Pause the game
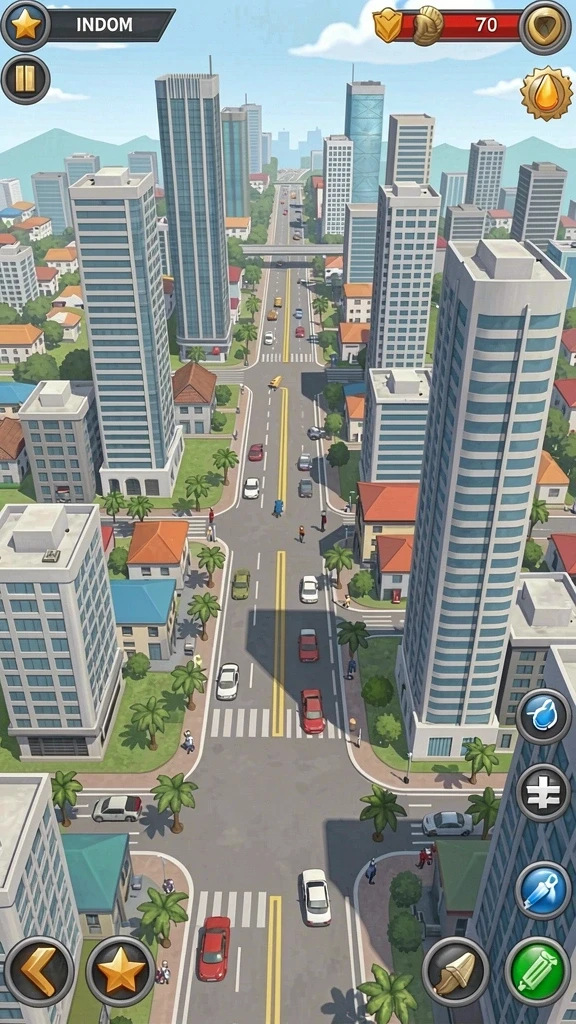This screenshot has height=1024, width=576. 25,80
